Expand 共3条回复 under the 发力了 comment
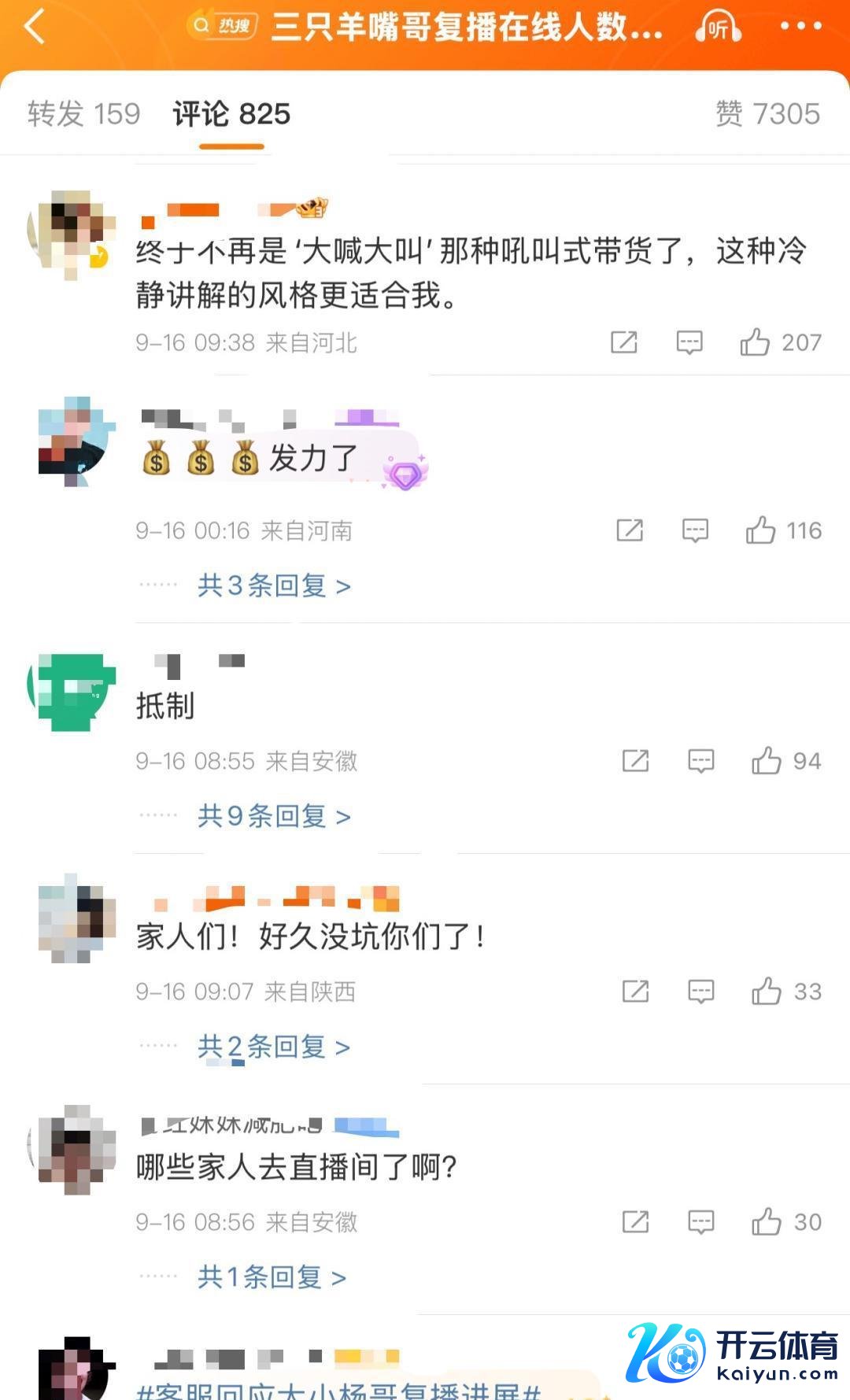Screen dimensions: 850x1400 274,585
